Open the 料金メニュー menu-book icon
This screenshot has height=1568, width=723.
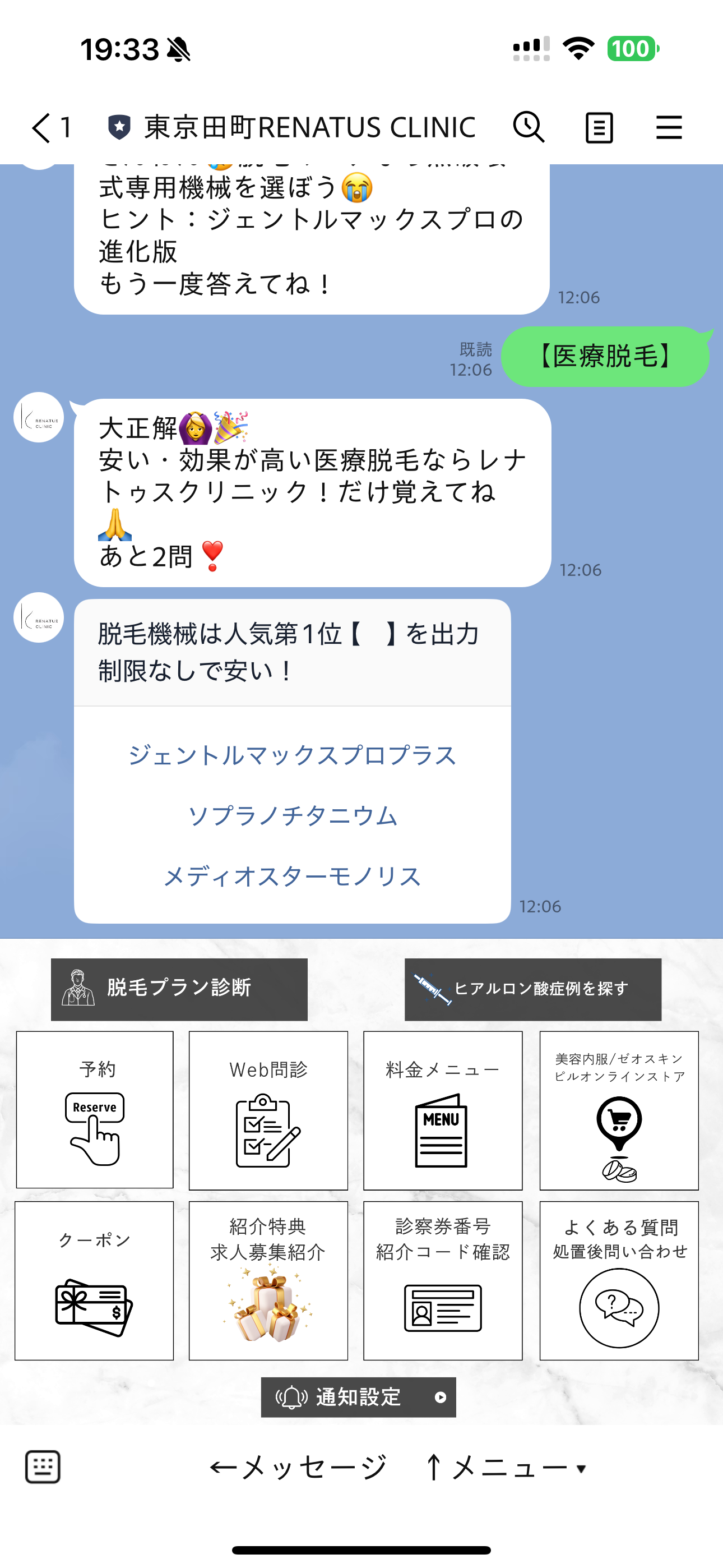pyautogui.click(x=442, y=1129)
